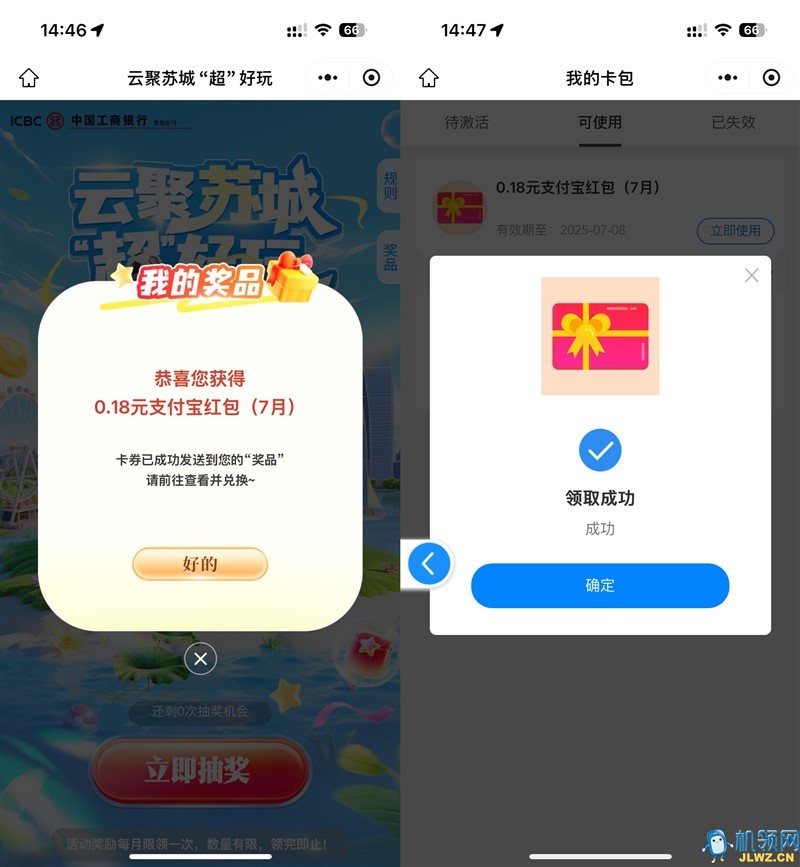This screenshot has height=867, width=800.
Task: Open the 规则 side tab
Action: (390, 183)
